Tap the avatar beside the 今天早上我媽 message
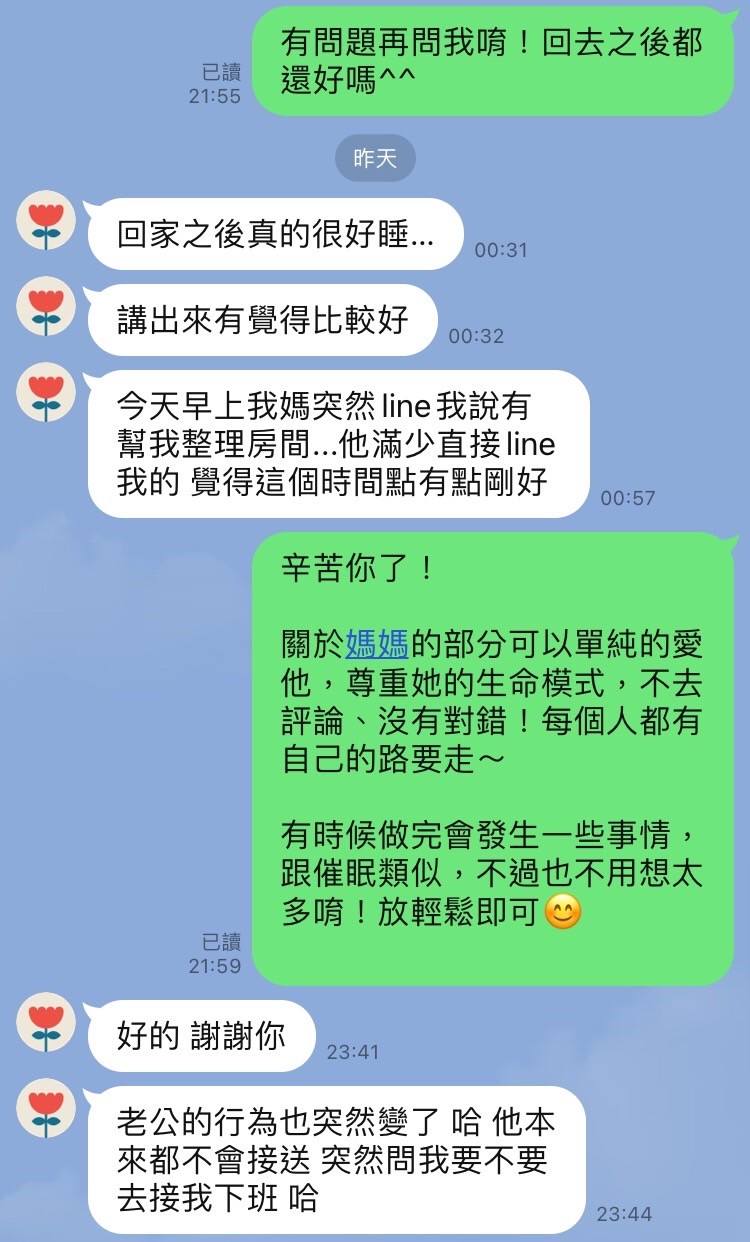This screenshot has height=1242, width=750. click(46, 392)
